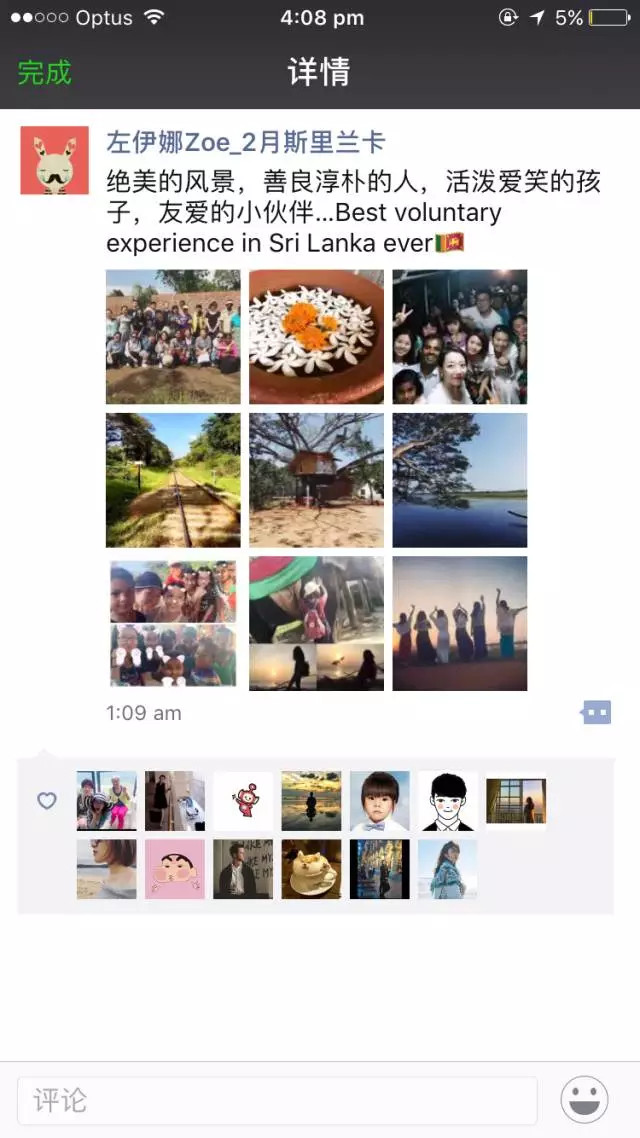Viewport: 640px width, 1138px height.
Task: Open the white and orange flower photo
Action: (316, 337)
